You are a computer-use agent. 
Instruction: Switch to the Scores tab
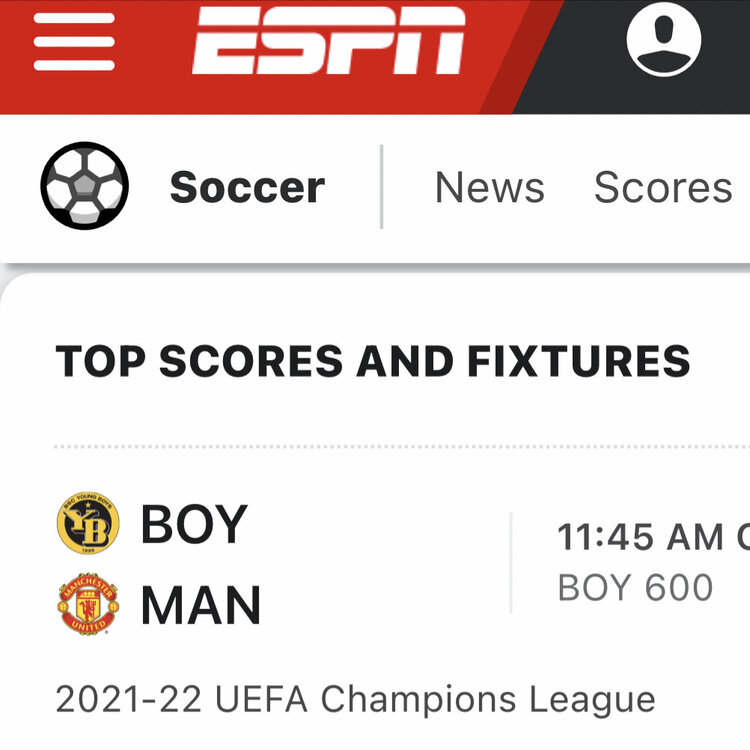click(x=663, y=188)
